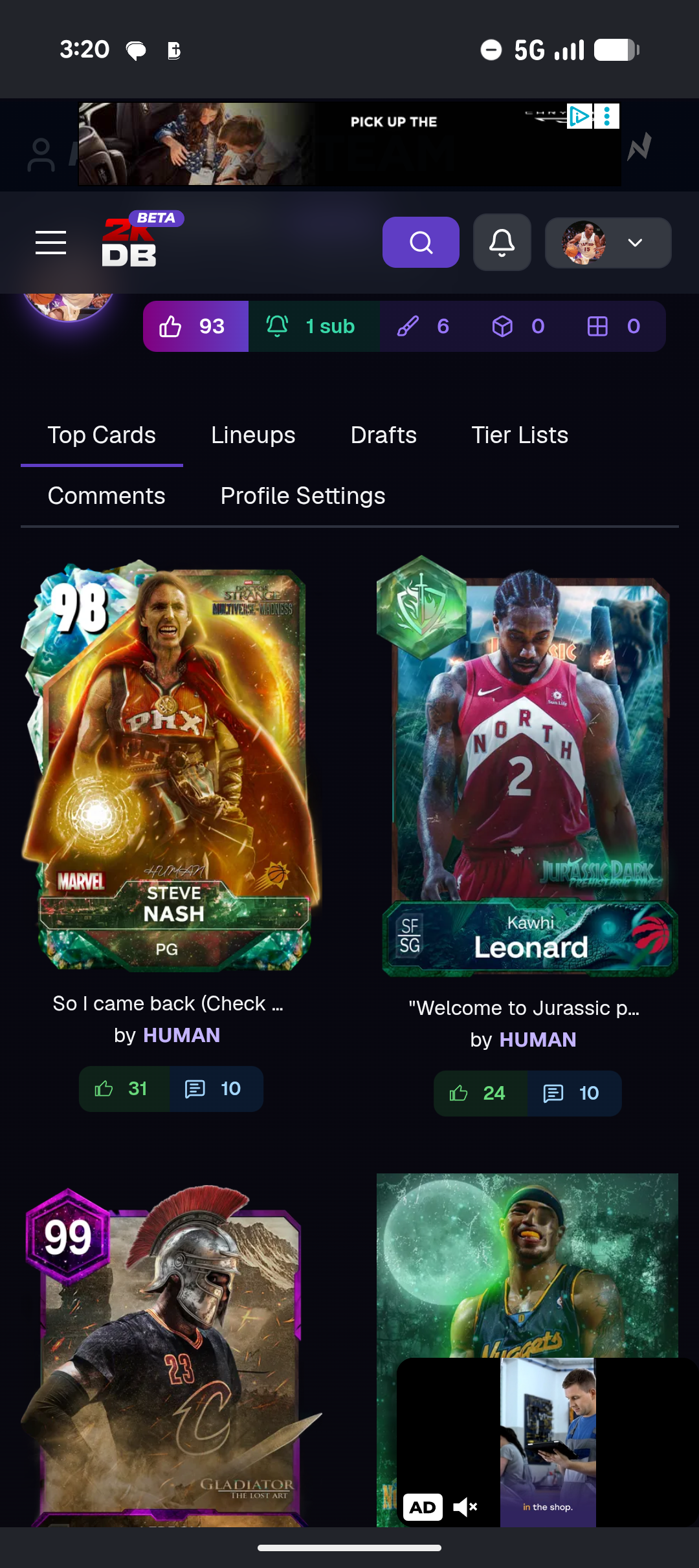Switch to the Drafts tab

click(x=383, y=435)
